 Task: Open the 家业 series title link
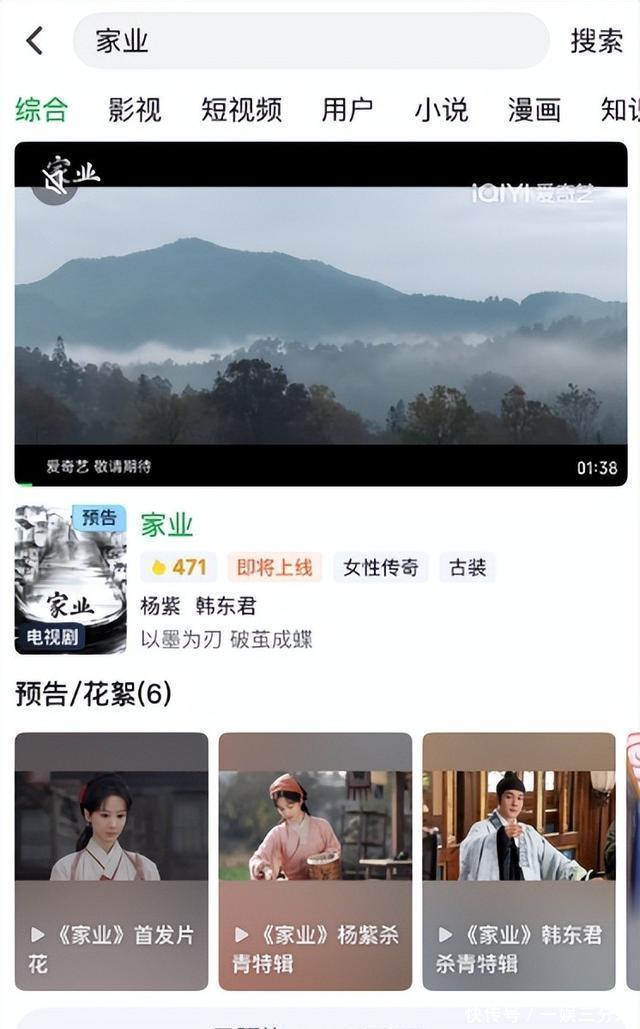167,524
